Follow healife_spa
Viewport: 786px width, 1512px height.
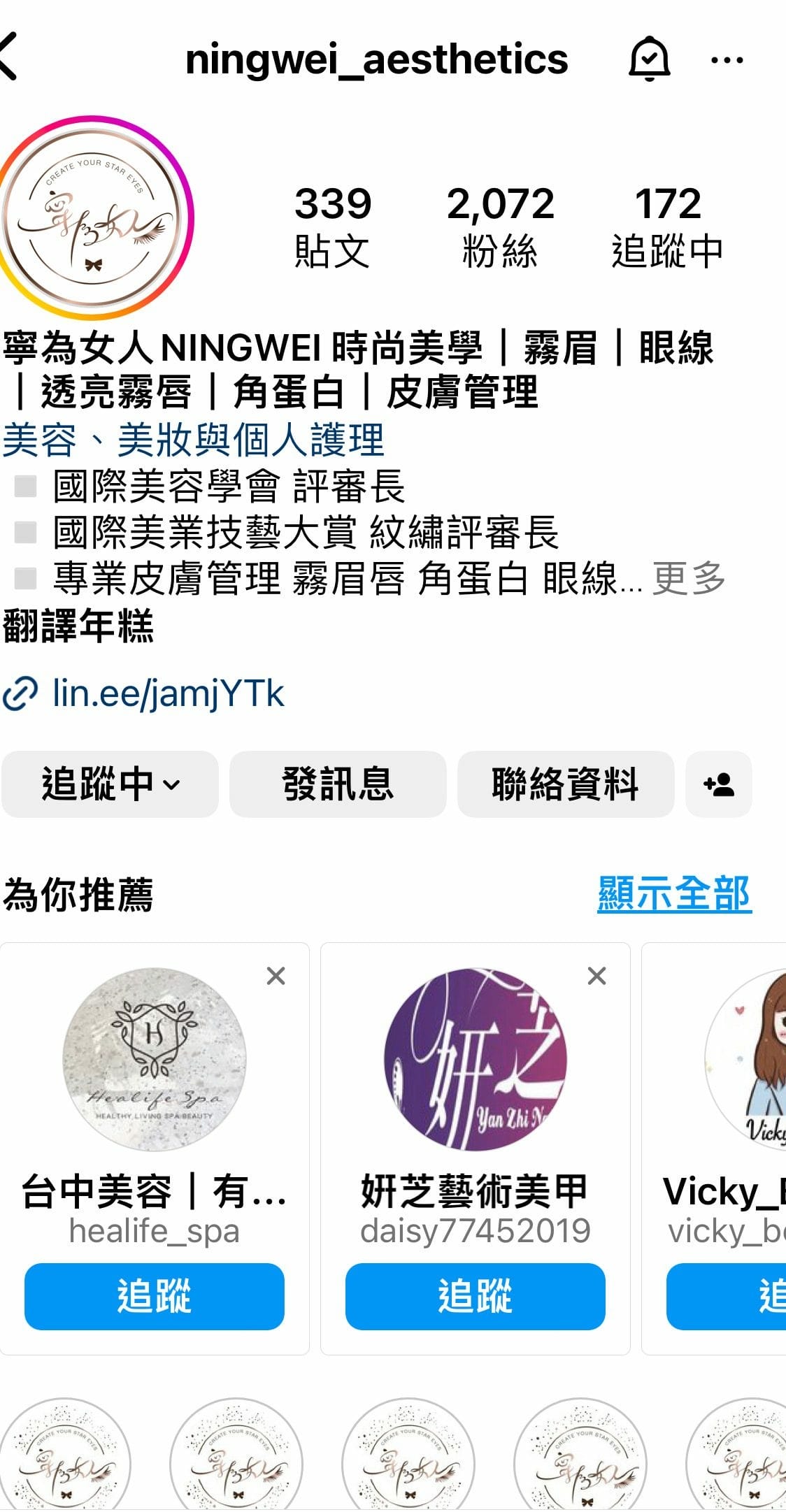154,1296
